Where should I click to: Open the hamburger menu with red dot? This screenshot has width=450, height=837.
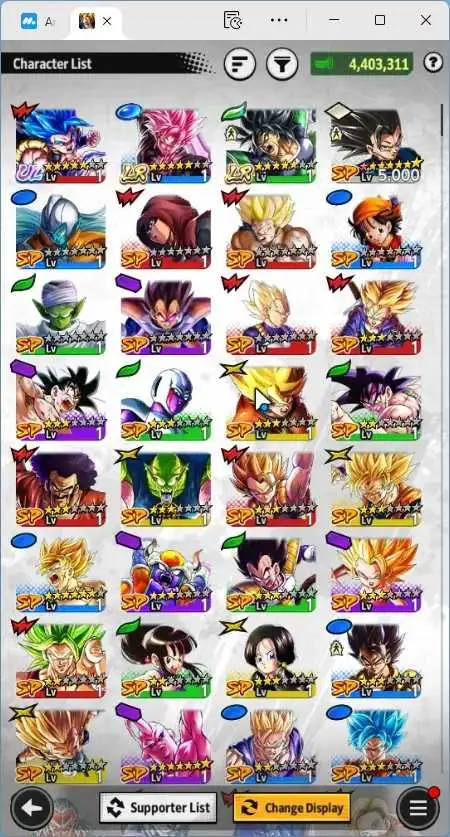(418, 808)
